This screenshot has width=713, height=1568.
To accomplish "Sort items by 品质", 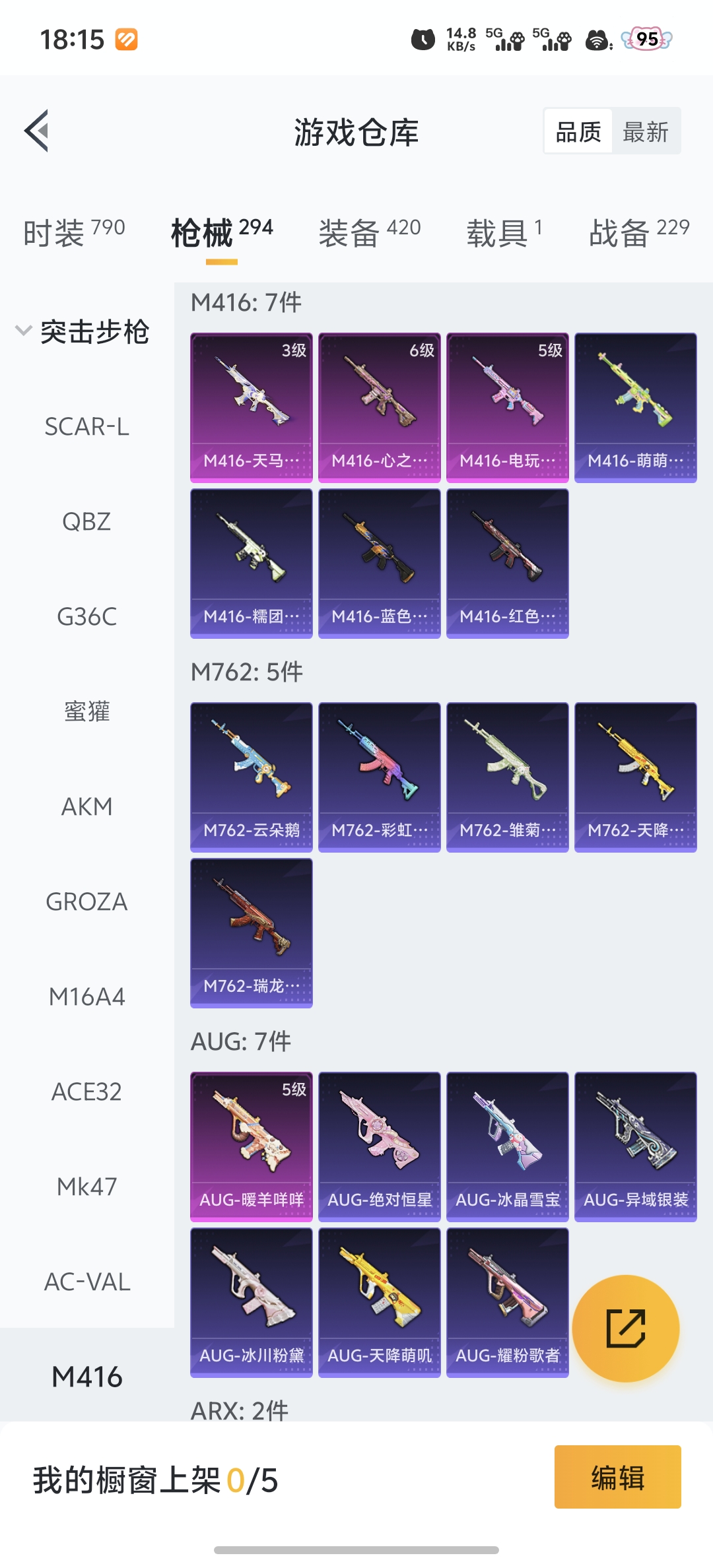I will point(578,131).
